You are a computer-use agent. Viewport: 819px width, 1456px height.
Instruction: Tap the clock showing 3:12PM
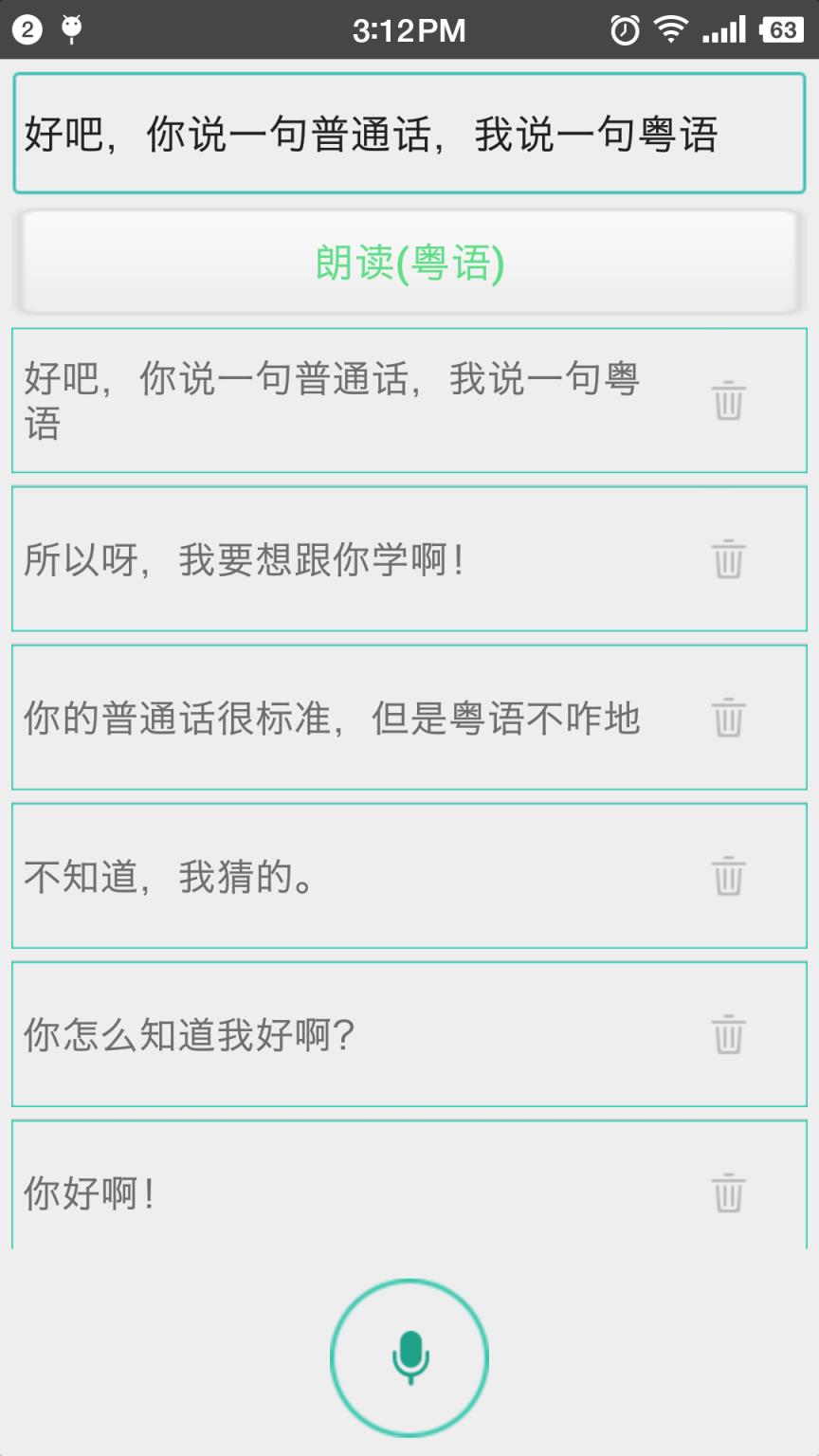(x=409, y=29)
